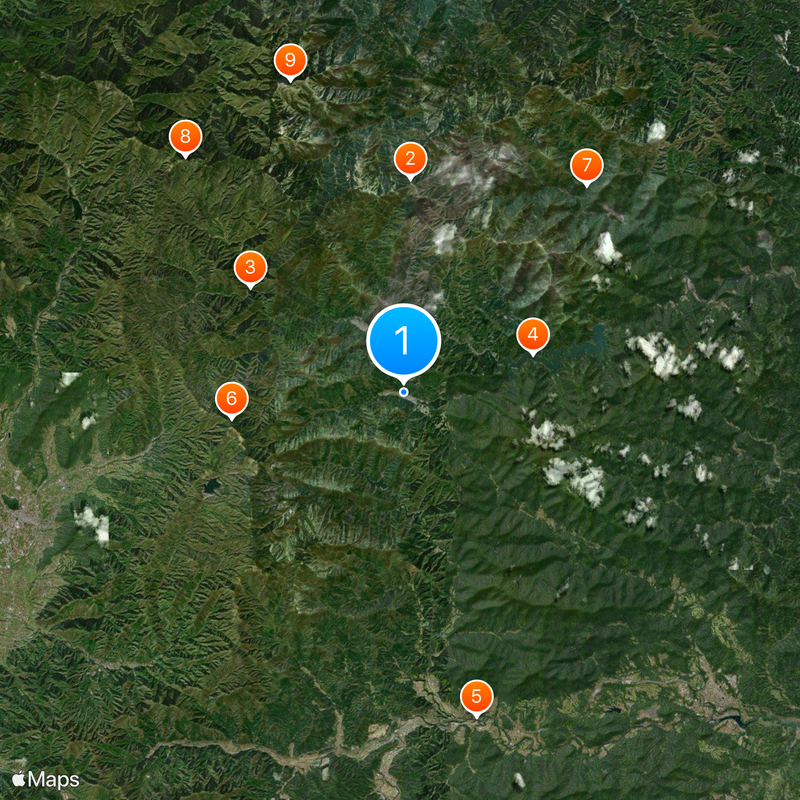This screenshot has height=800, width=800.
Task: Open map pin number 3
Action: click(250, 267)
